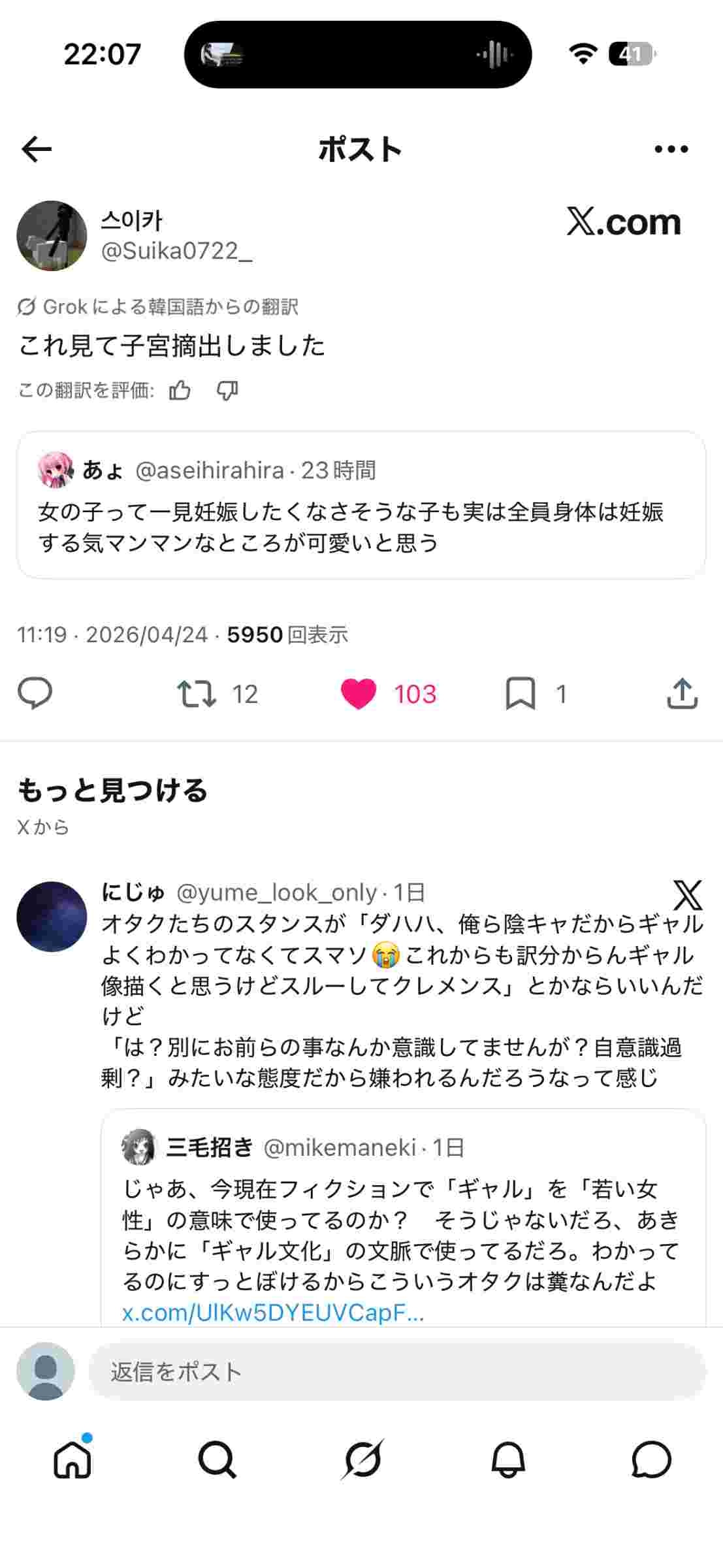Open the x.com link in the quoted post
Viewport: 723px width, 1568px height.
(273, 1313)
